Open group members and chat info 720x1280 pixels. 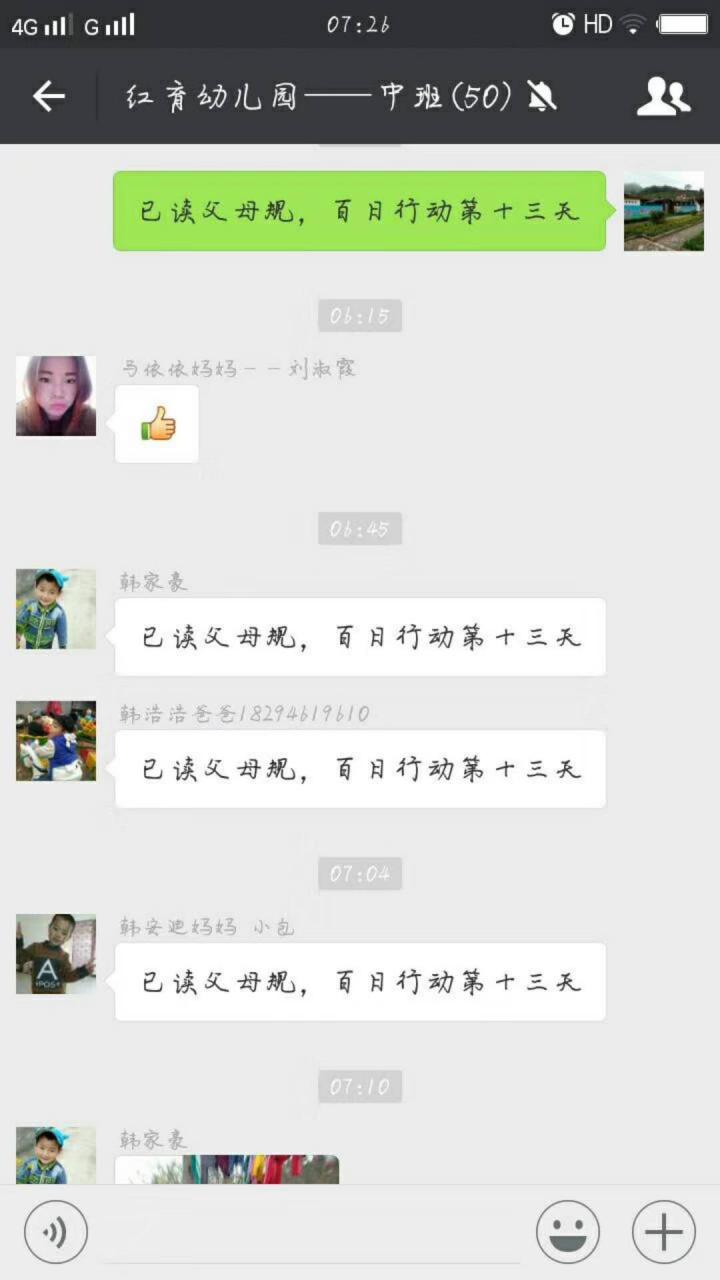pos(663,97)
